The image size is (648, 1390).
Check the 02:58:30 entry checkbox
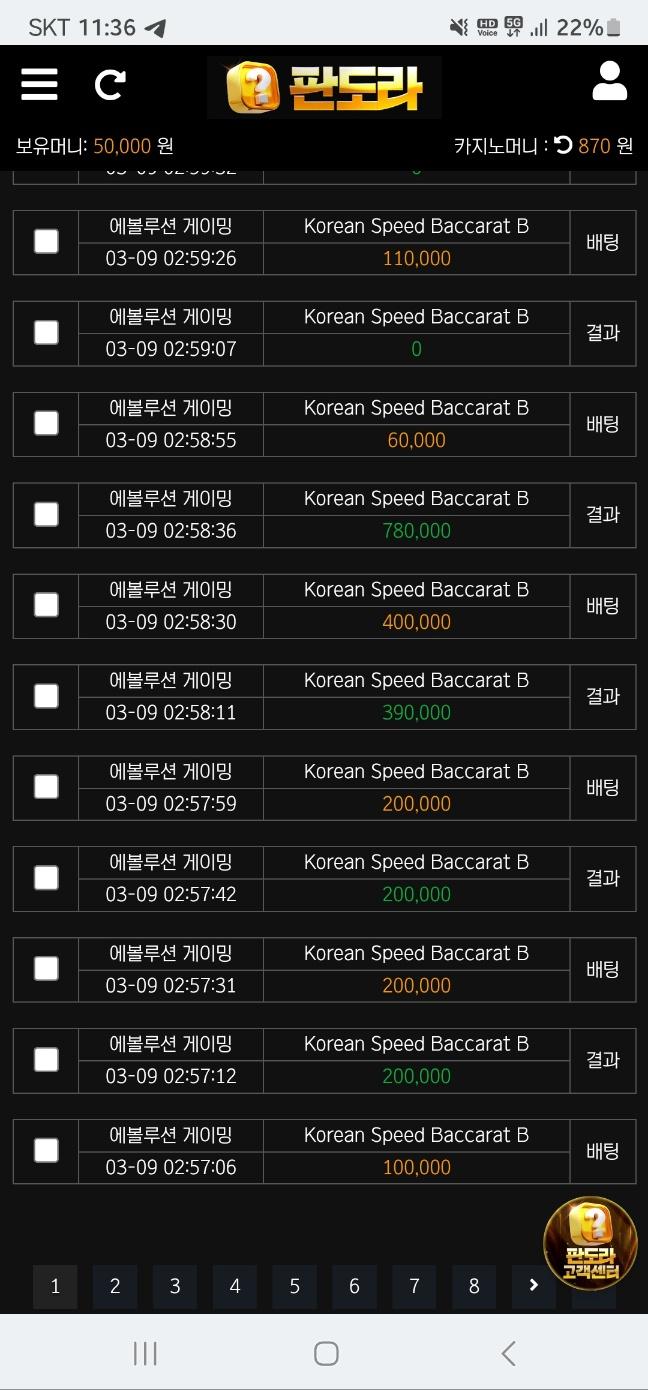click(46, 605)
